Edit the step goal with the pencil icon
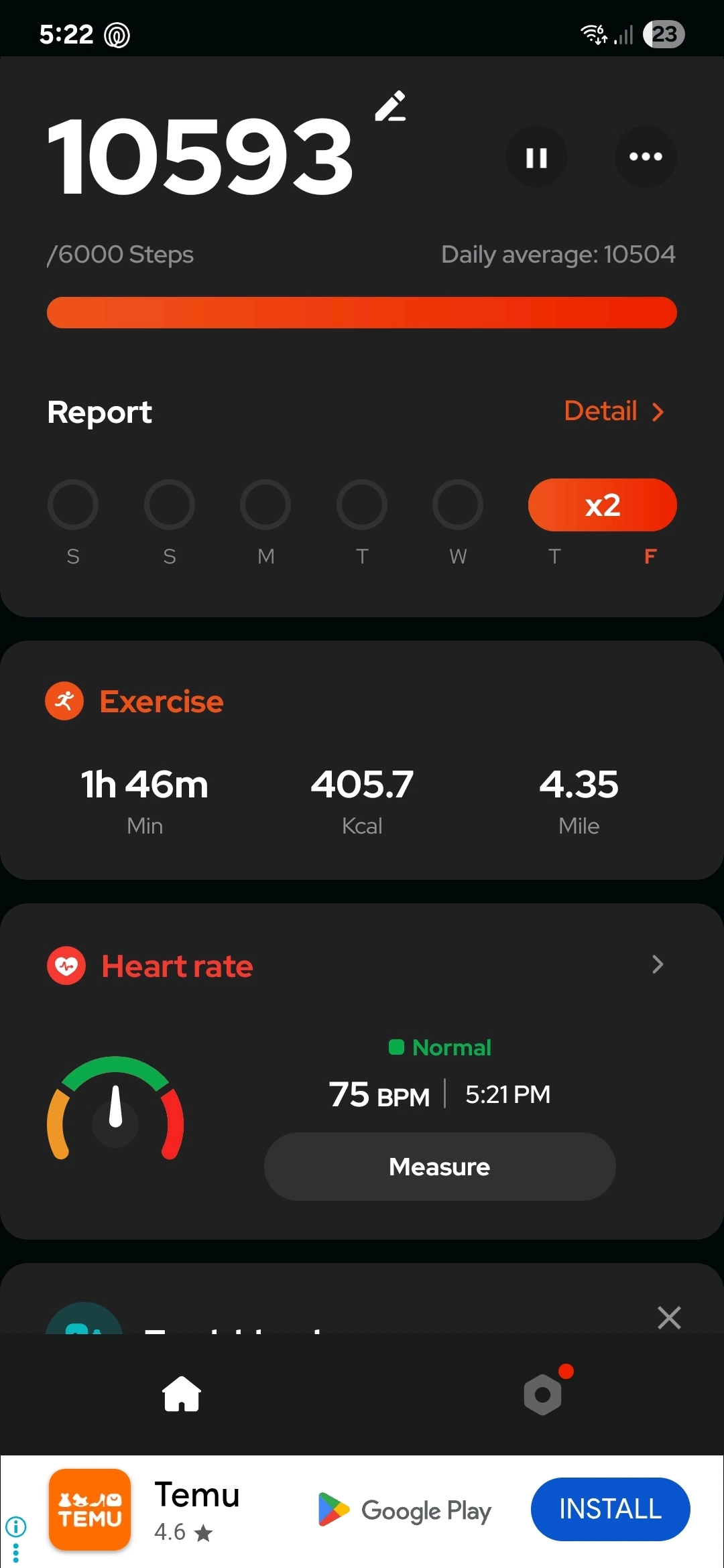 click(390, 107)
